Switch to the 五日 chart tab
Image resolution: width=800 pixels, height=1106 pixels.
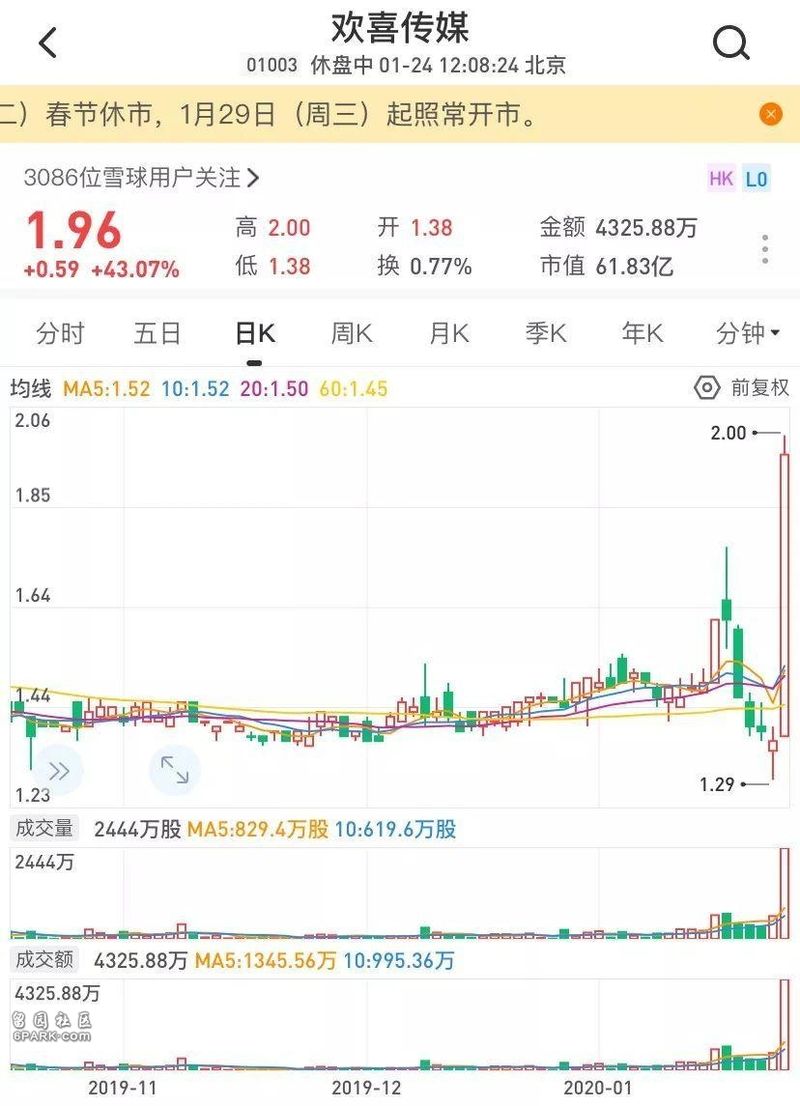tap(157, 334)
